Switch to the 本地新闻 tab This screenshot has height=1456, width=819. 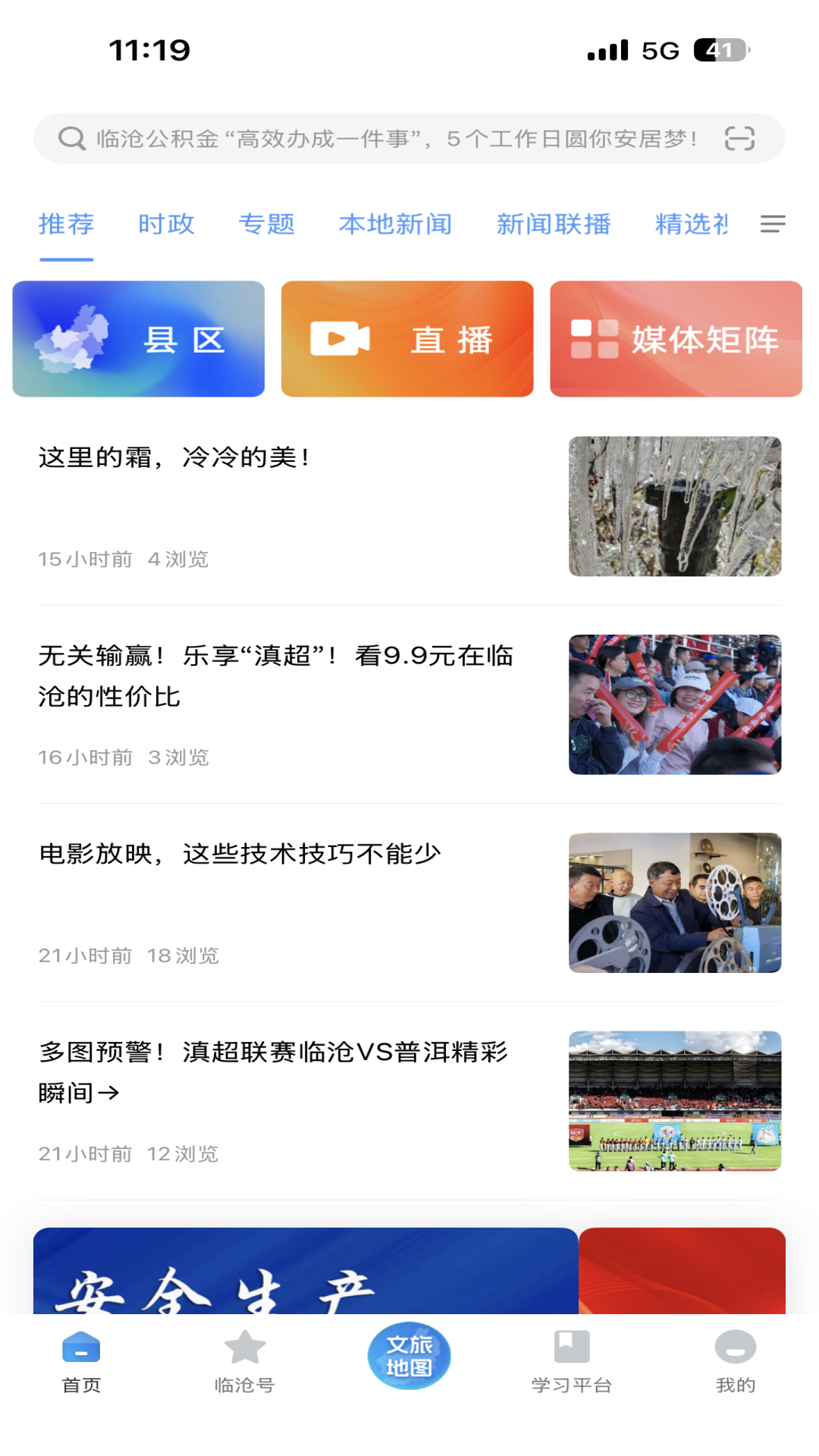pyautogui.click(x=396, y=224)
